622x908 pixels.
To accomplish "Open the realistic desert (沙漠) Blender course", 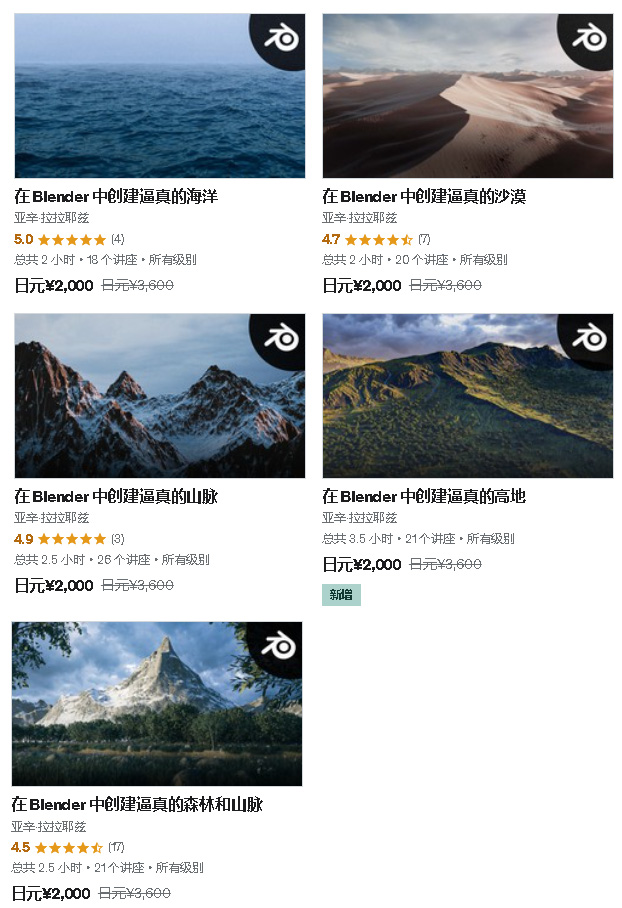I will [423, 197].
